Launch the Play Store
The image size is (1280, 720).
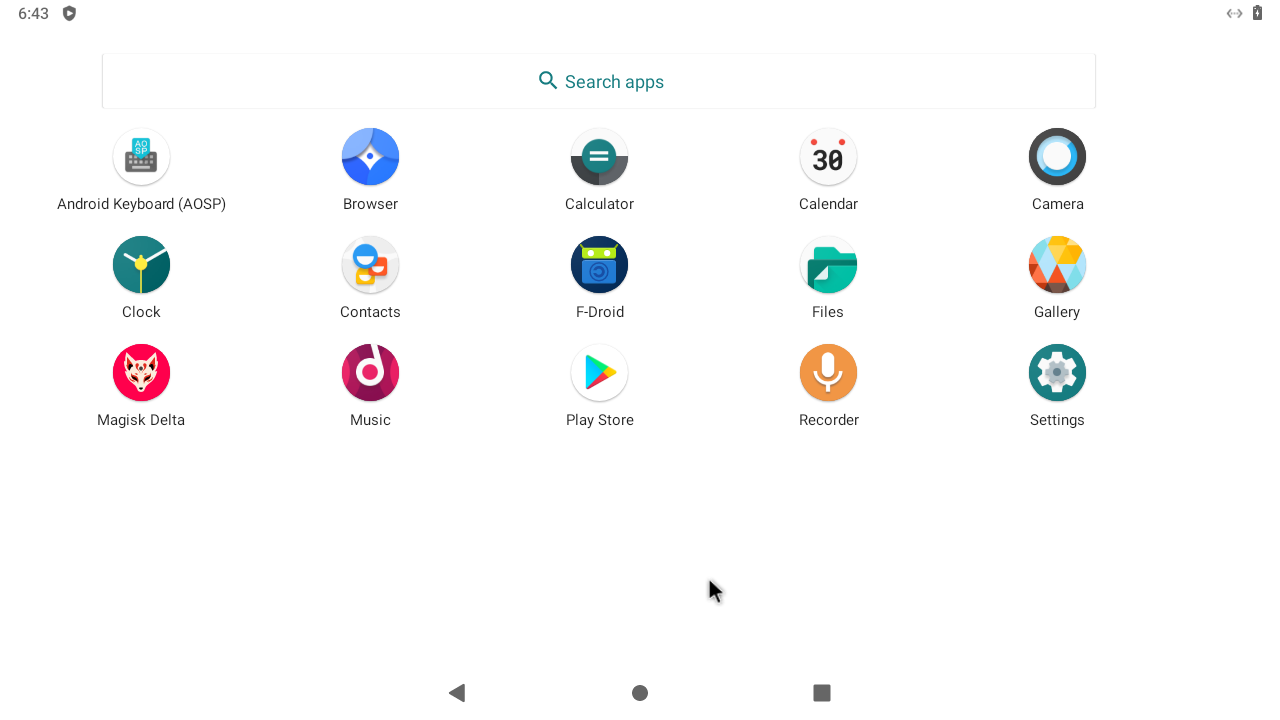click(x=599, y=373)
